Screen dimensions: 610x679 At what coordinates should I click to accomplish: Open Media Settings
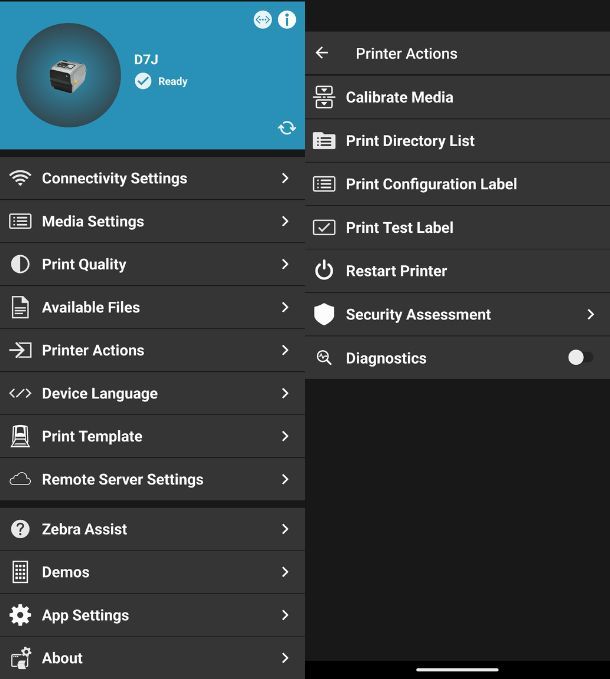152,221
